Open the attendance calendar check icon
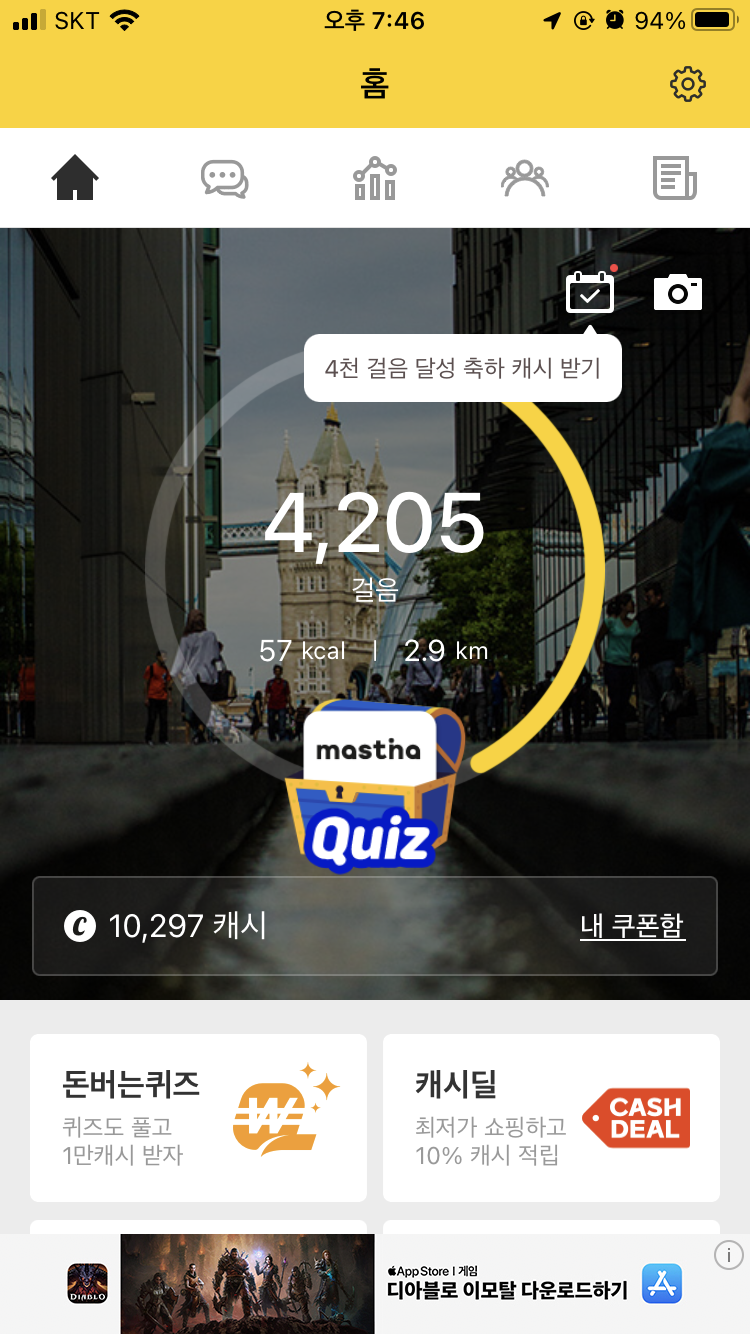This screenshot has width=750, height=1334. [590, 293]
